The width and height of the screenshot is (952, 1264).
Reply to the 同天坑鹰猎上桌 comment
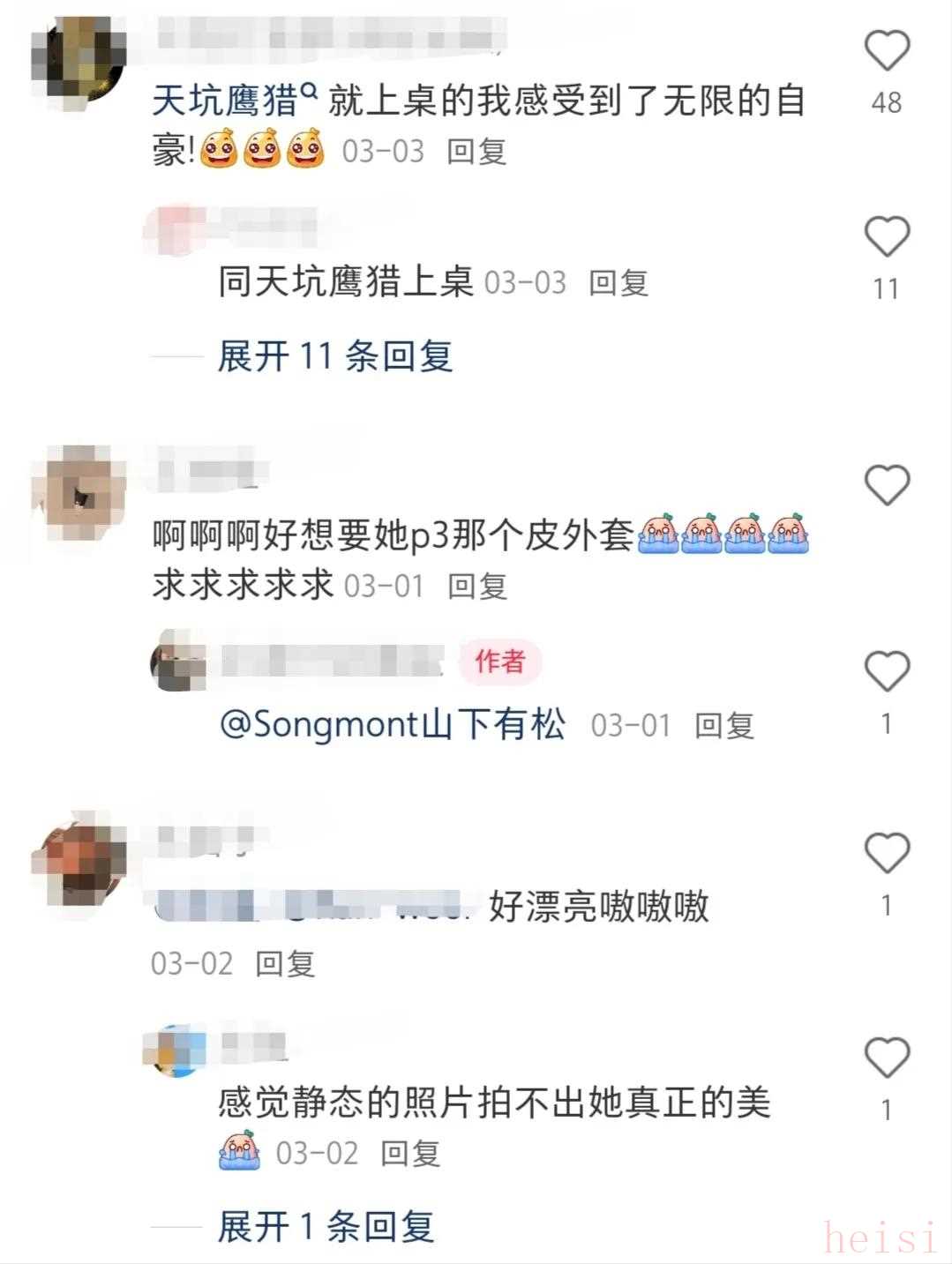(x=618, y=283)
